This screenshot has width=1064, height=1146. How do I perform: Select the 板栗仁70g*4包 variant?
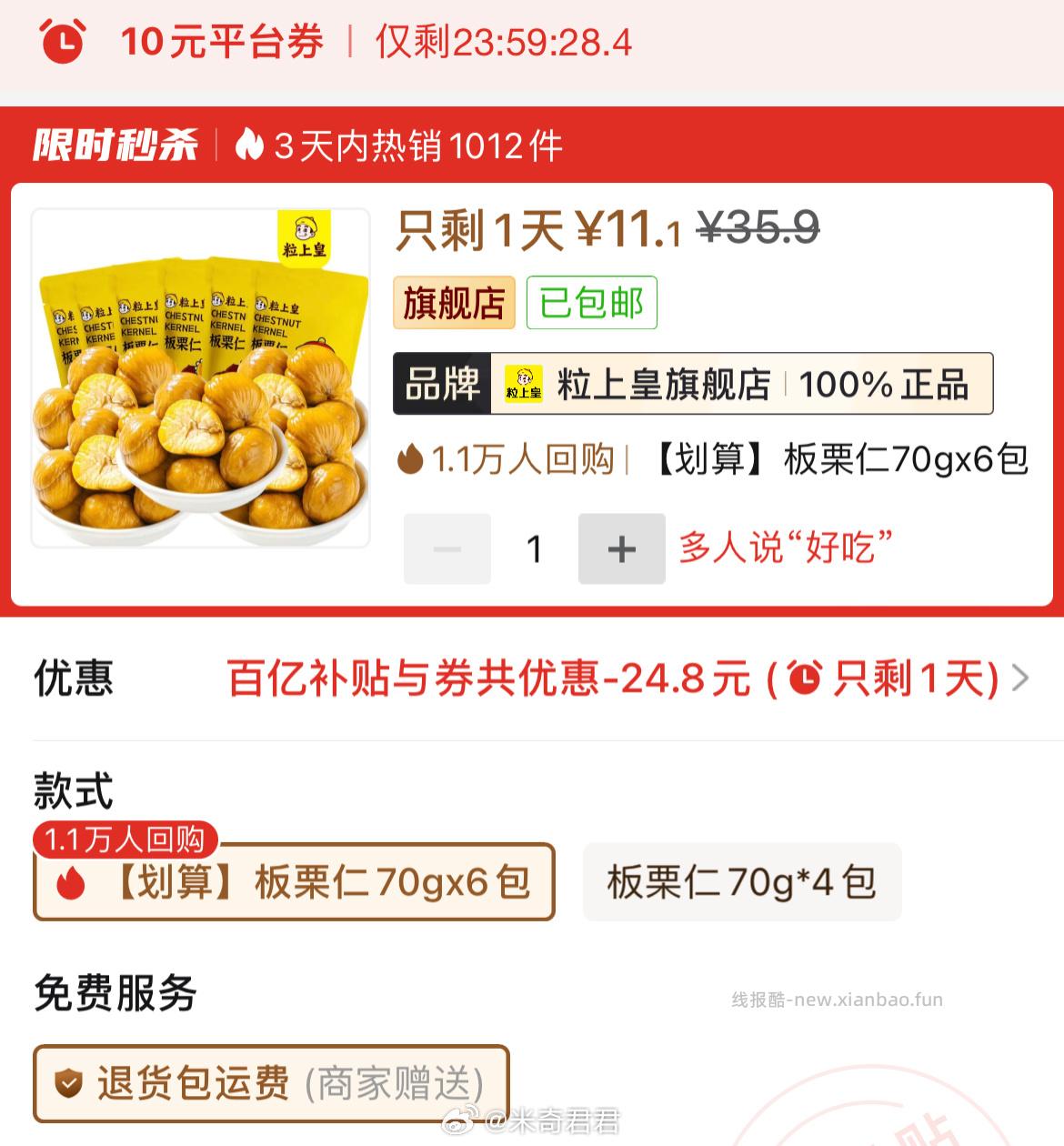tap(741, 880)
